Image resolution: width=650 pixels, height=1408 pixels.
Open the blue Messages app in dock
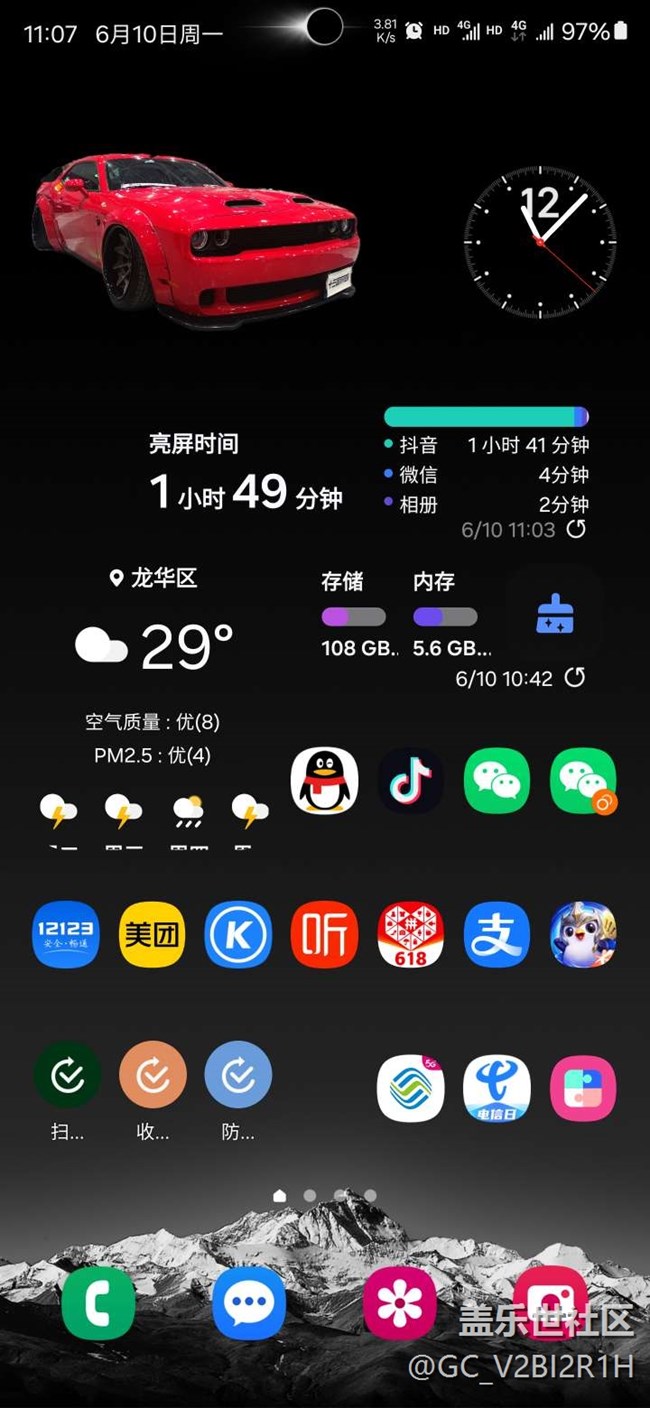(x=249, y=1304)
